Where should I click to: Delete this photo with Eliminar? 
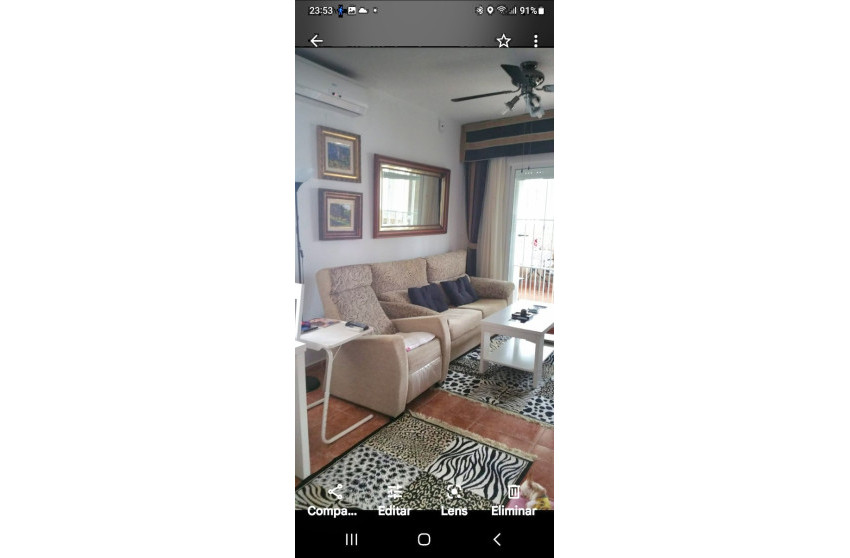click(x=513, y=498)
